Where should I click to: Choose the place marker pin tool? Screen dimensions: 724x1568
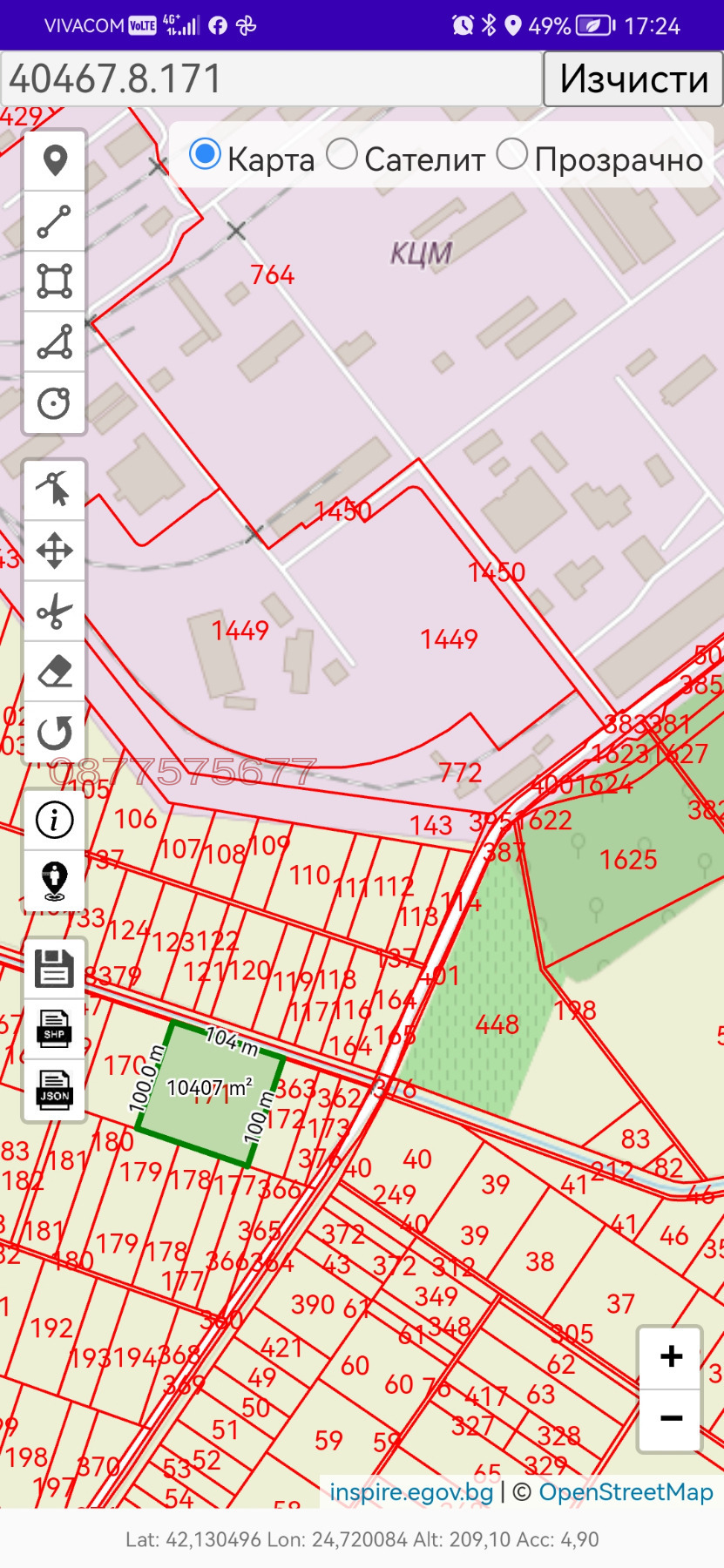(x=55, y=160)
